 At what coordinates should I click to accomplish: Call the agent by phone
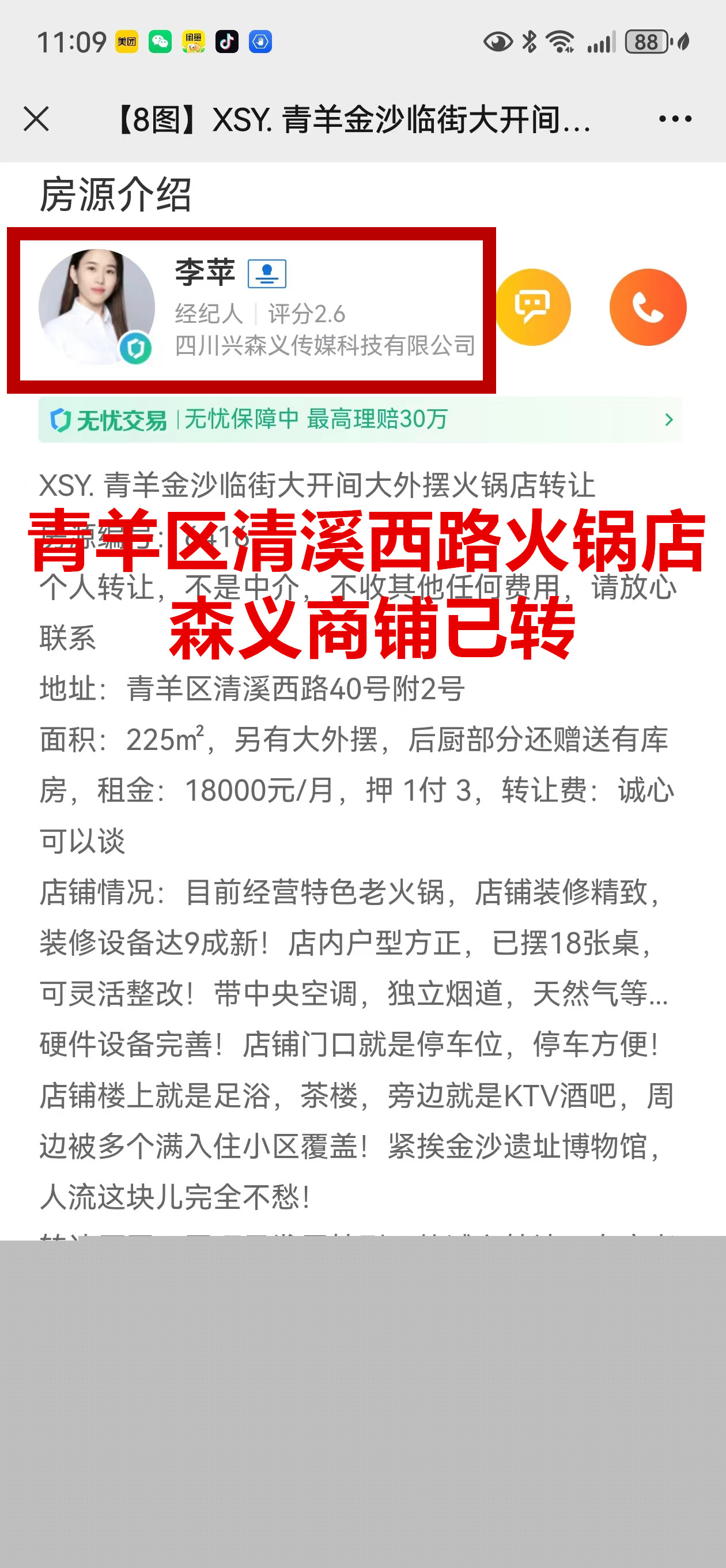tap(648, 307)
